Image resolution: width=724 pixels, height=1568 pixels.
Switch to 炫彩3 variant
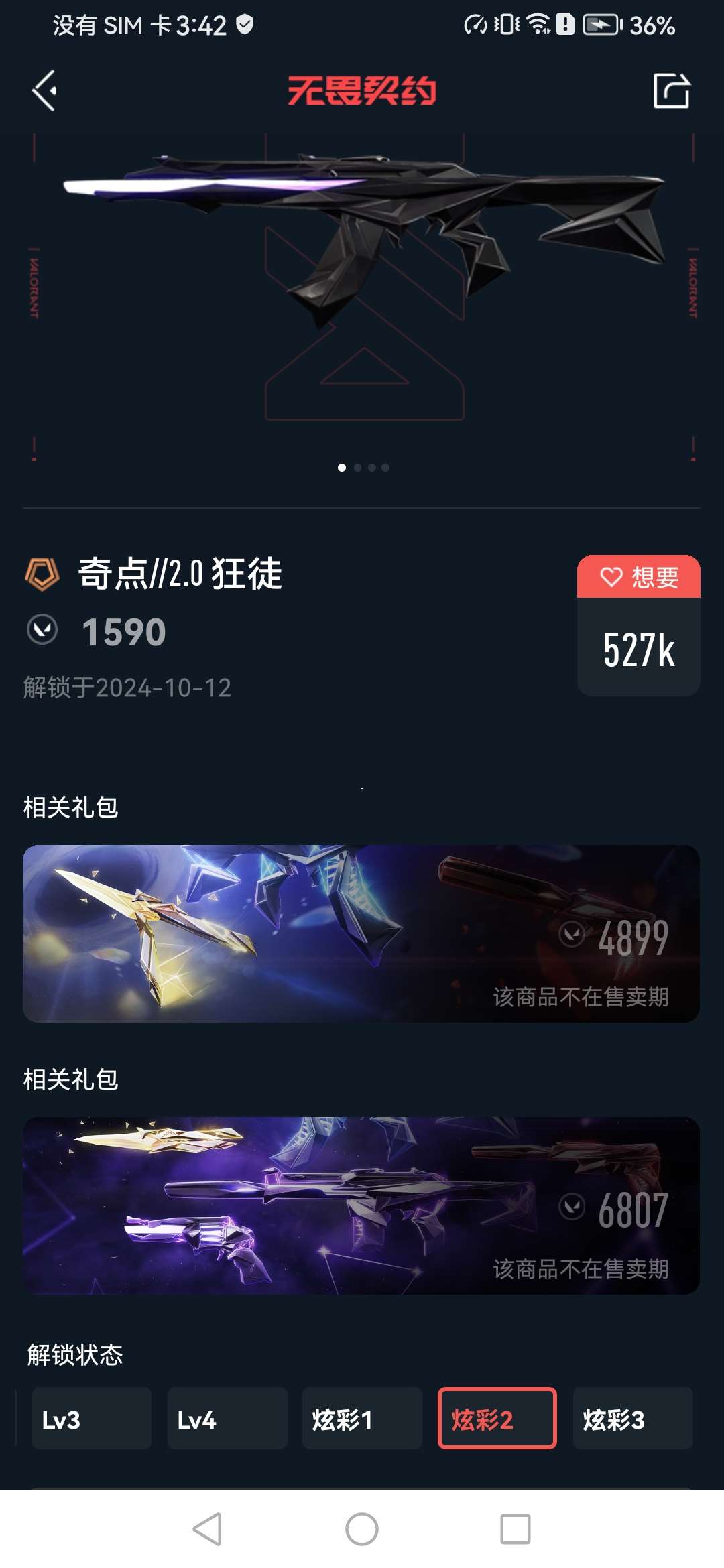point(632,1419)
